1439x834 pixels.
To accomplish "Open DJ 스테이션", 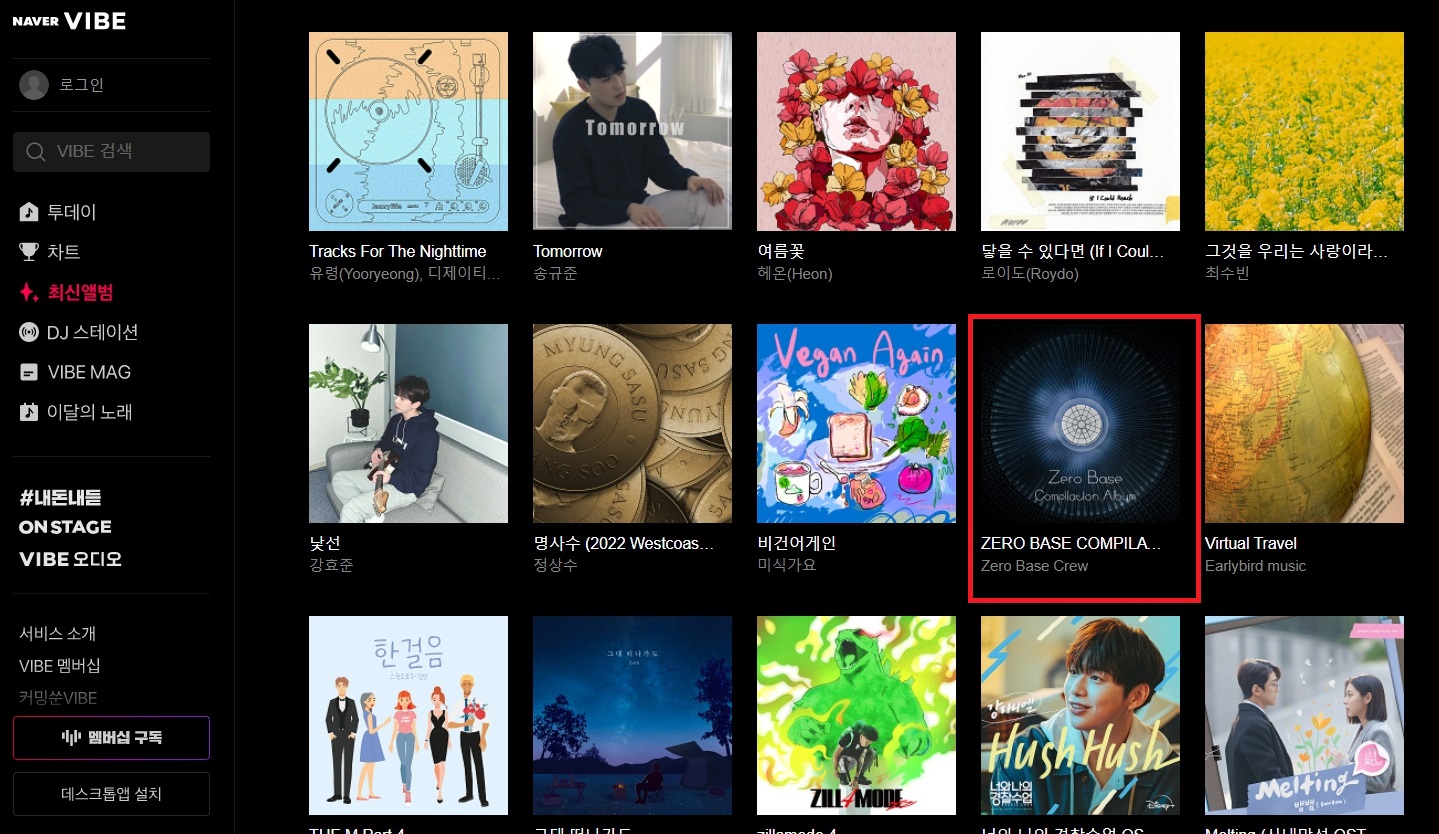I will [91, 332].
